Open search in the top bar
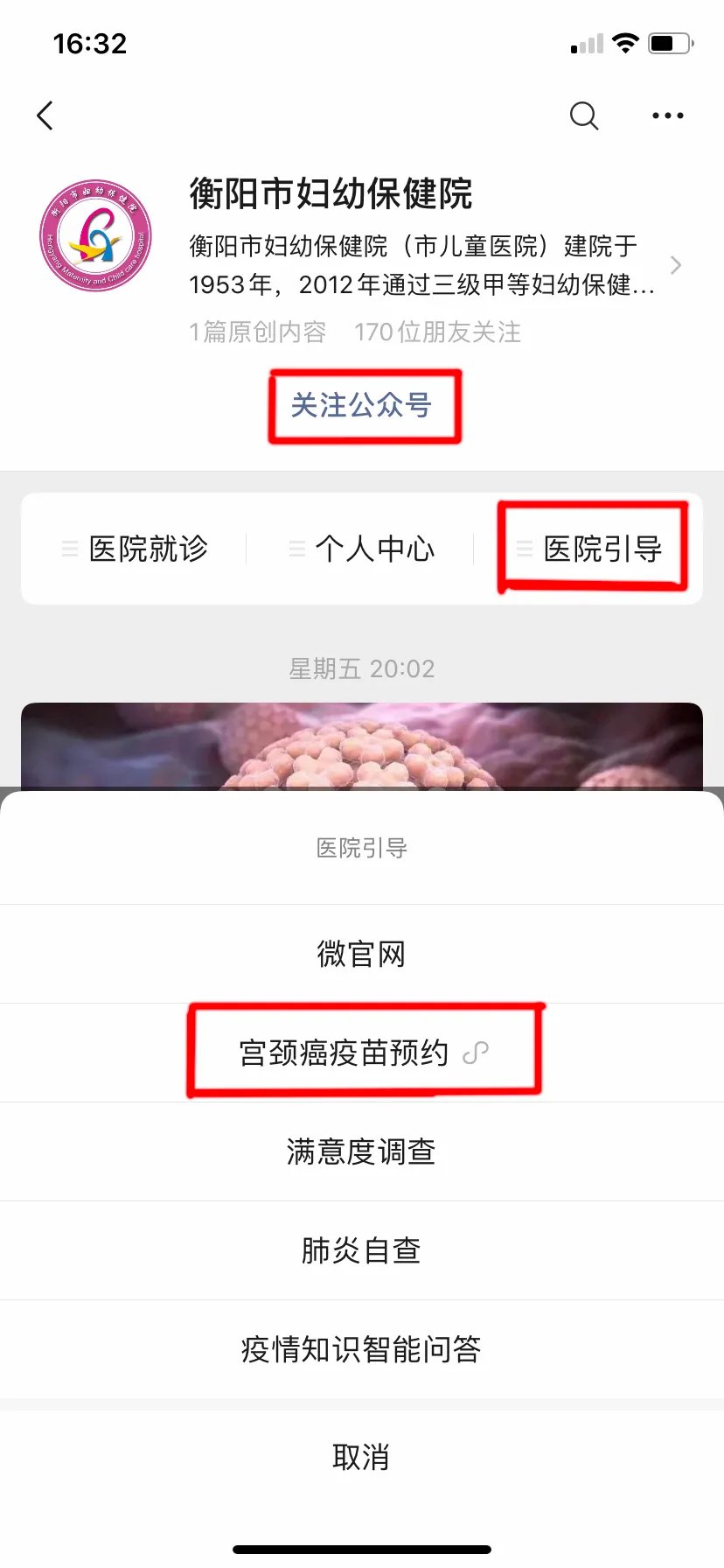 pos(583,115)
